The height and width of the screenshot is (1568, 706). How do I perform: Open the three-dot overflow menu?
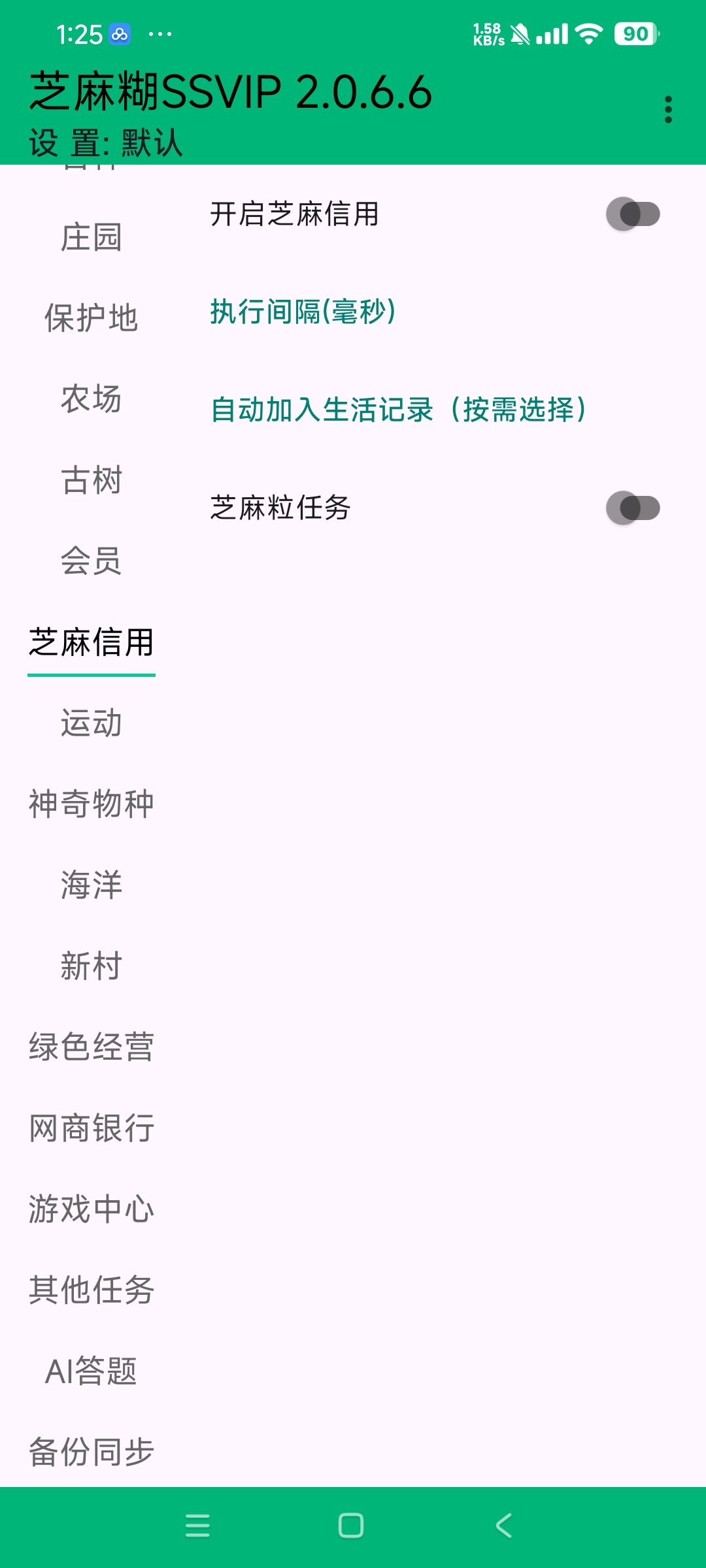pos(667,110)
